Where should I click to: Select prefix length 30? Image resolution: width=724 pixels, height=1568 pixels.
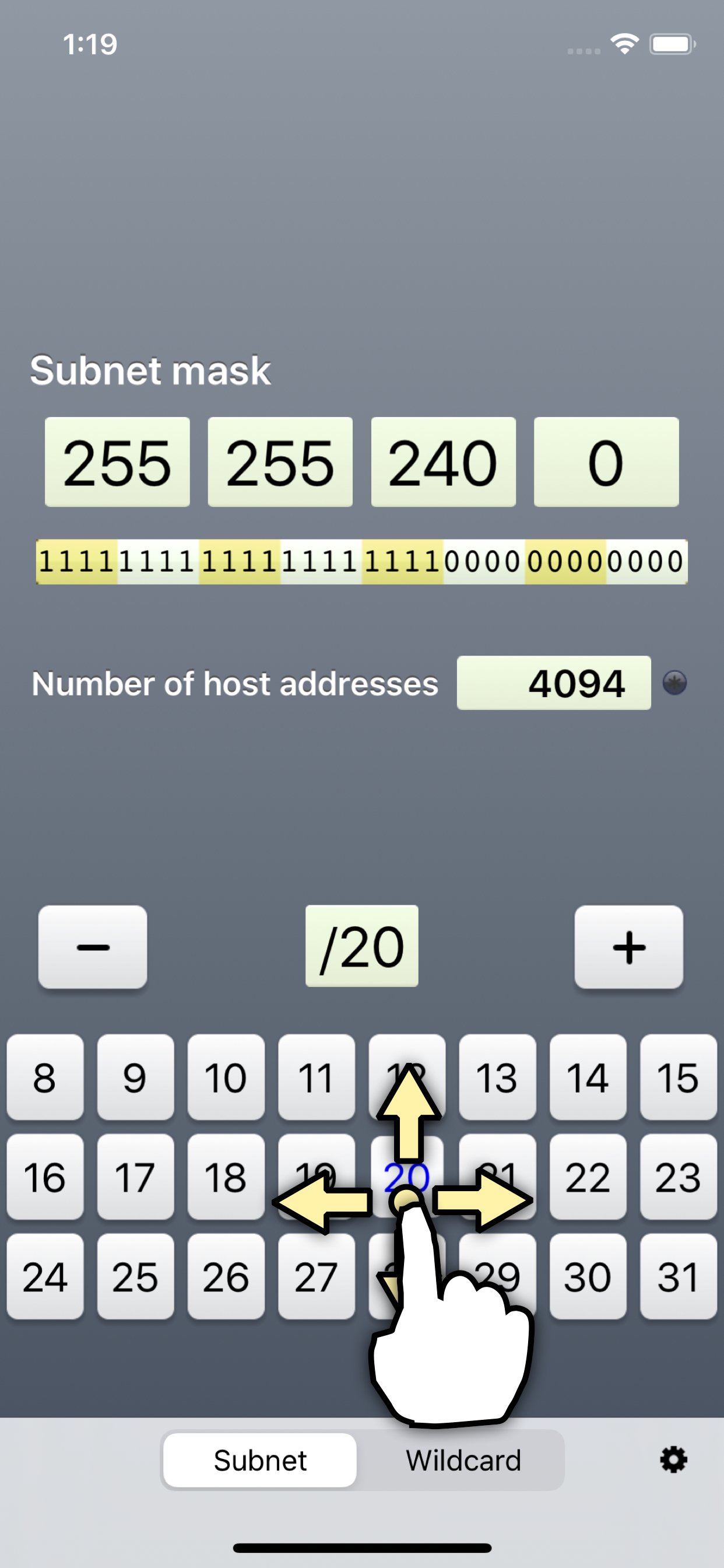click(x=588, y=1278)
